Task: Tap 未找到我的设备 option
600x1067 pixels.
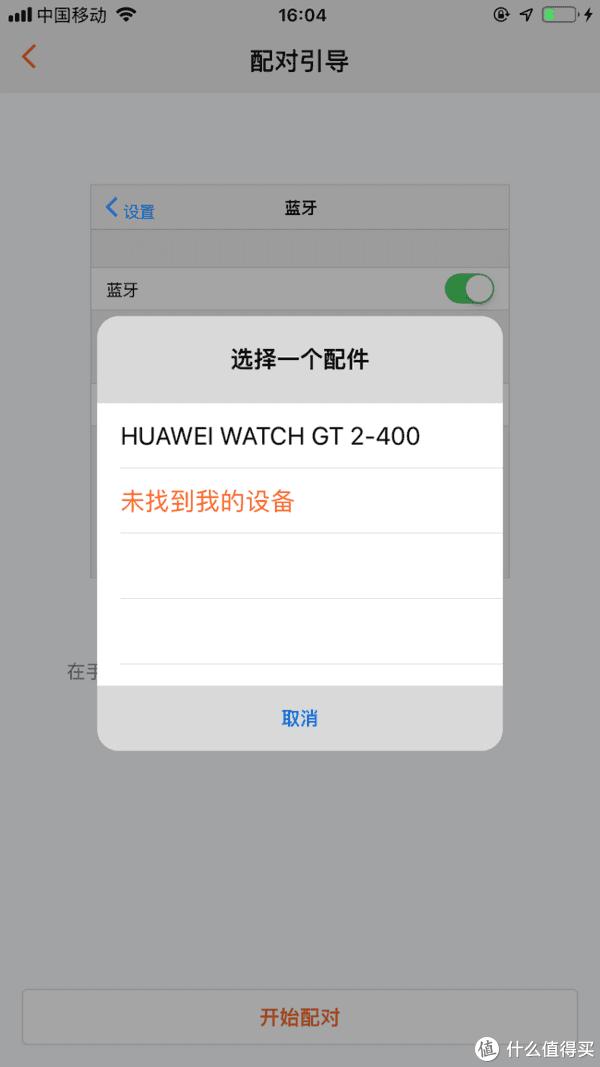Action: 300,501
